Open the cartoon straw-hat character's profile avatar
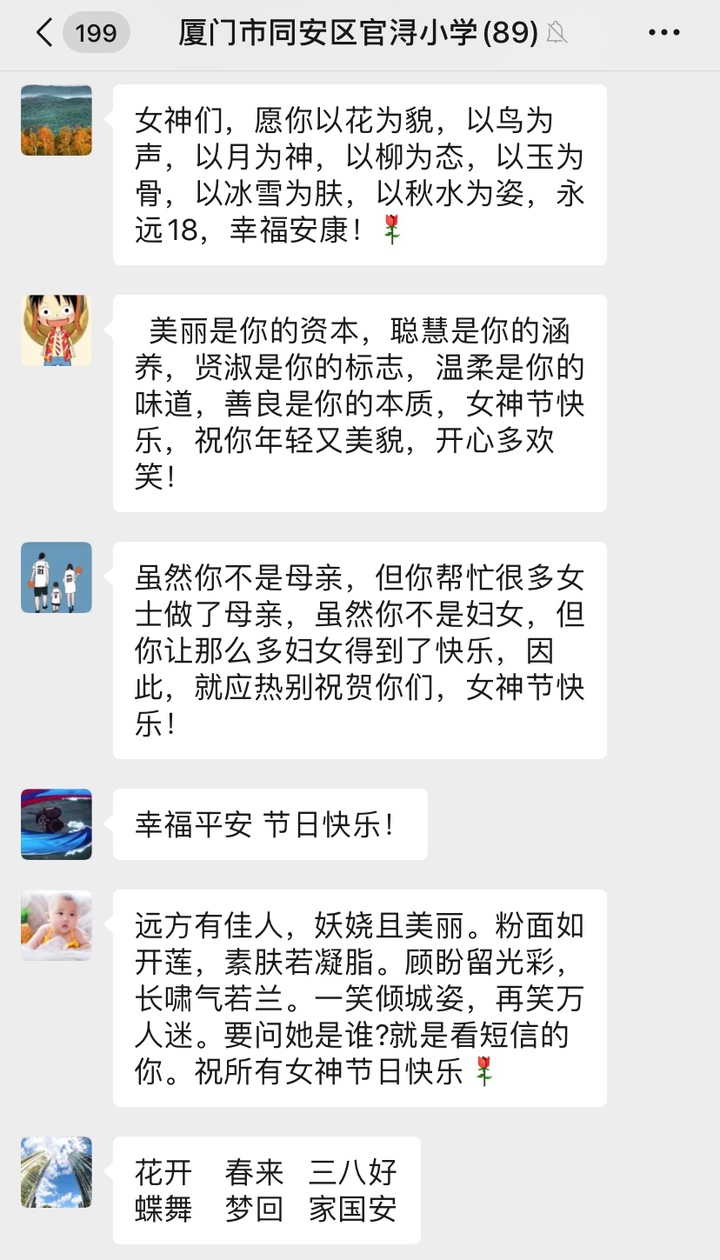This screenshot has height=1260, width=720. coord(56,330)
